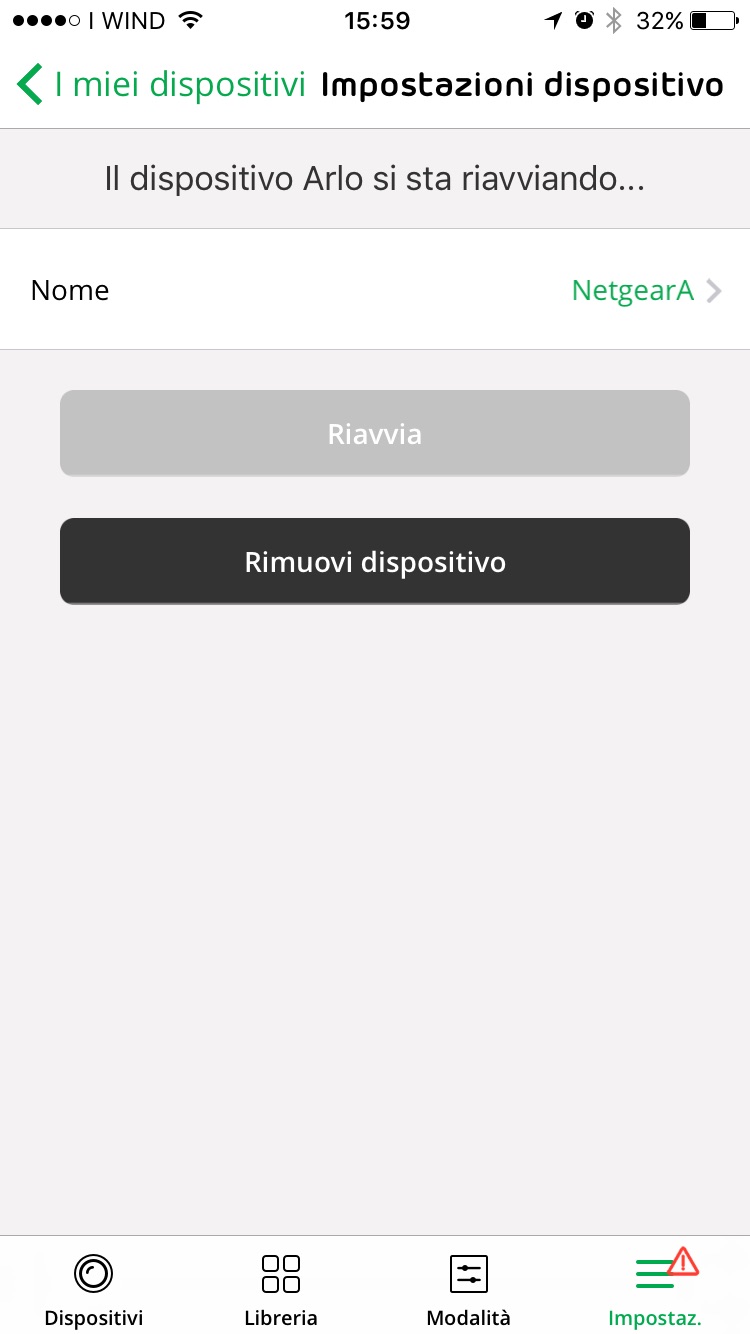The height and width of the screenshot is (1334, 750).
Task: Switch to the Modalità tab
Action: pyautogui.click(x=468, y=1288)
